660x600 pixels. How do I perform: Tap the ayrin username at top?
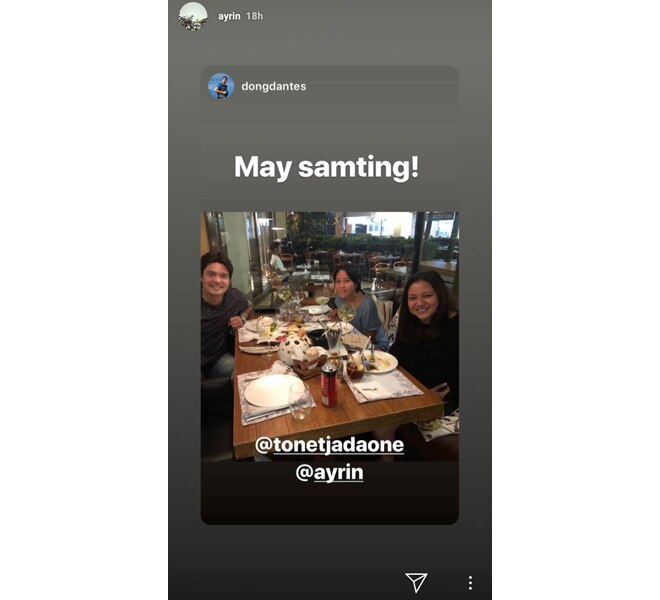pyautogui.click(x=231, y=17)
